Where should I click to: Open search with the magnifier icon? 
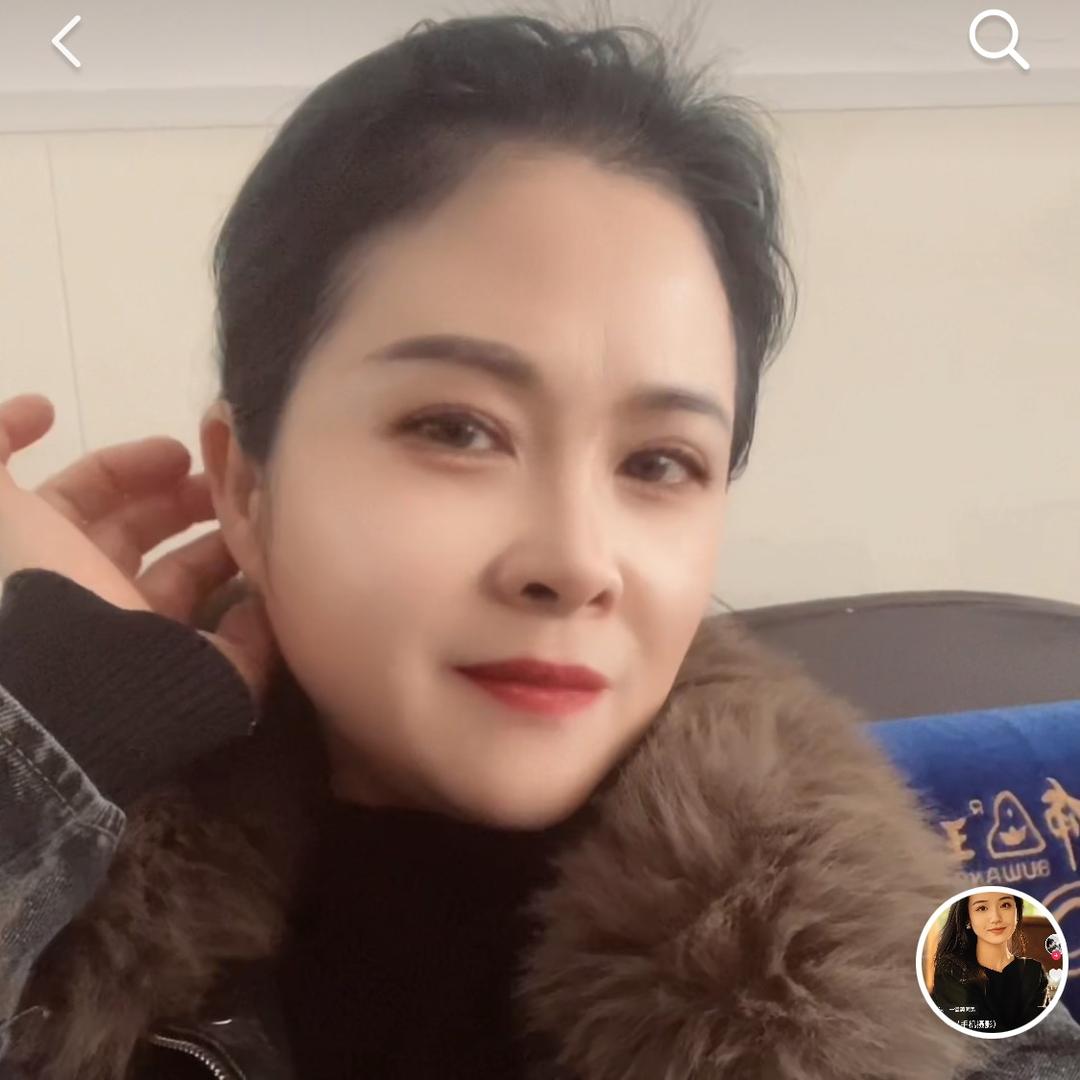click(x=997, y=40)
